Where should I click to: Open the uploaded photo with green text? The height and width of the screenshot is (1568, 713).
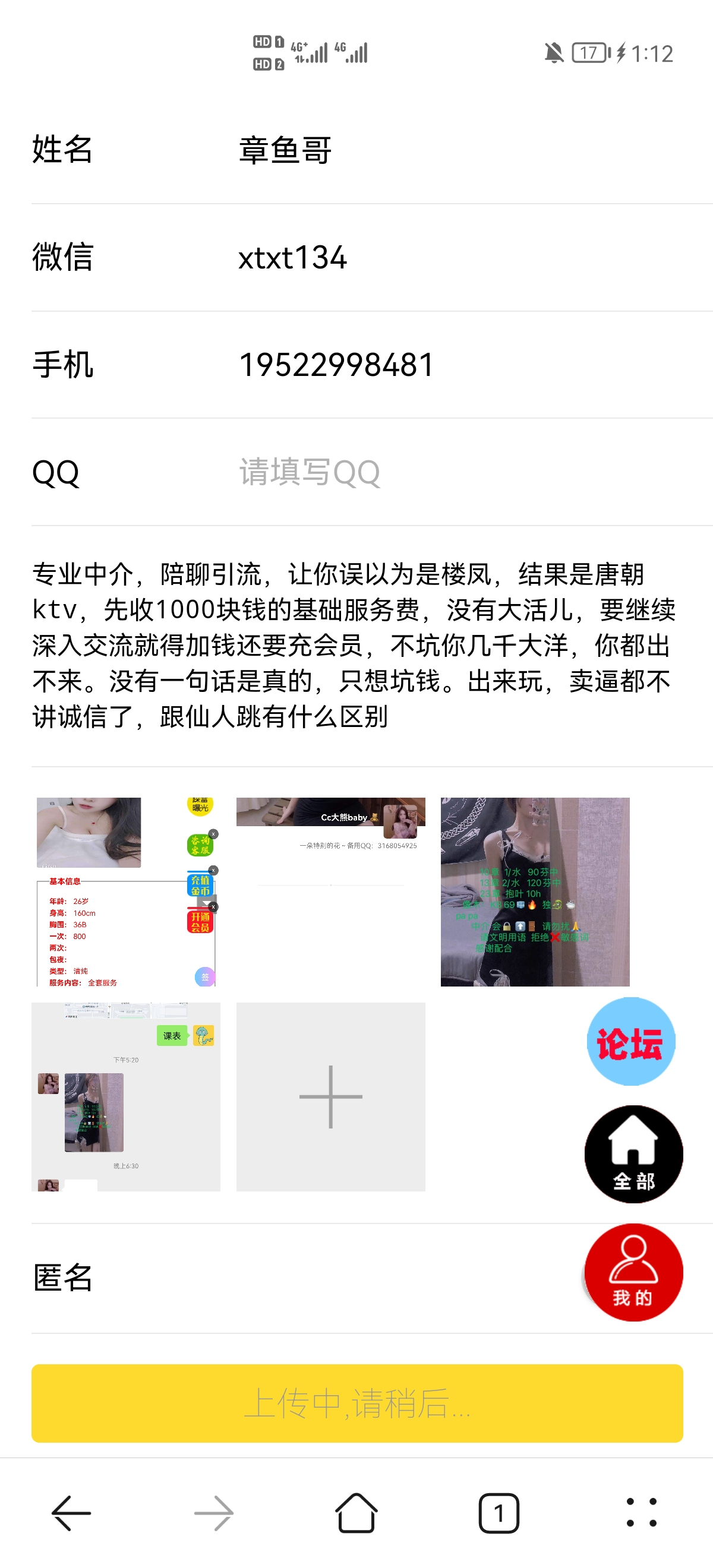(x=535, y=892)
